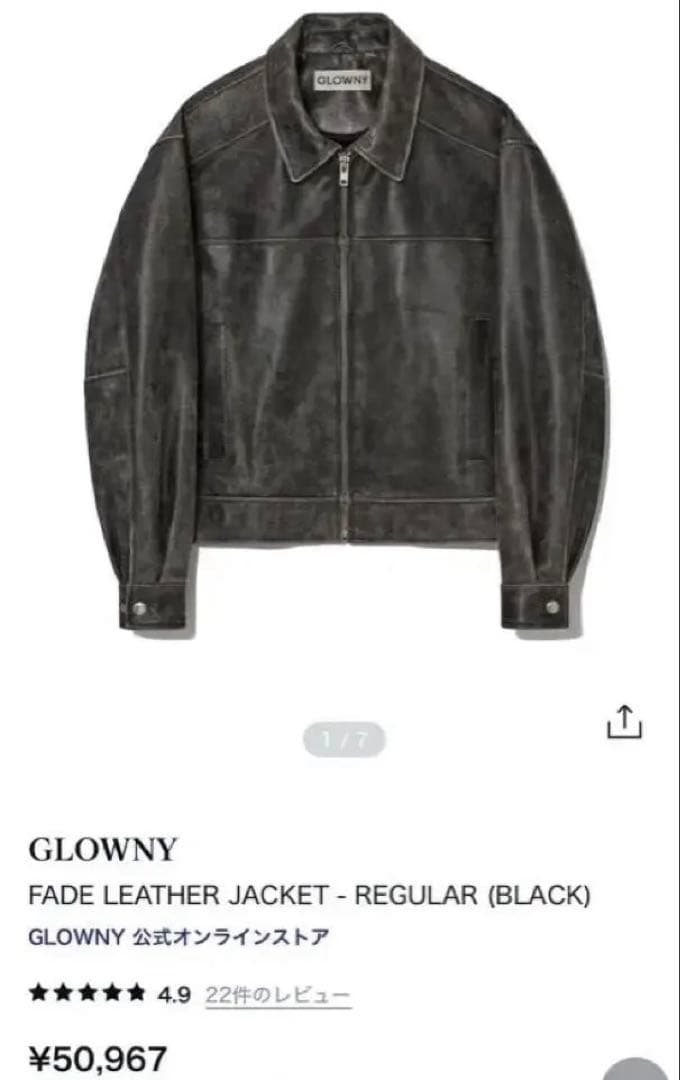Open the GLOWNY 公式オンラインストア store link
The width and height of the screenshot is (680, 1080).
point(179,938)
